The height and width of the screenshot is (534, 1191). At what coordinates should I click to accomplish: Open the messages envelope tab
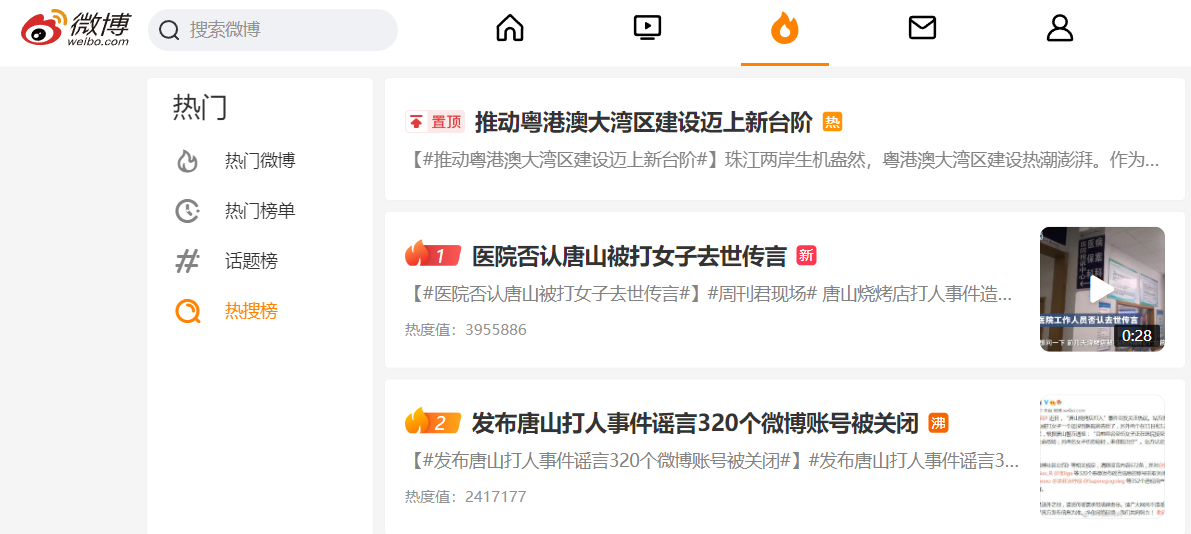pyautogui.click(x=922, y=28)
